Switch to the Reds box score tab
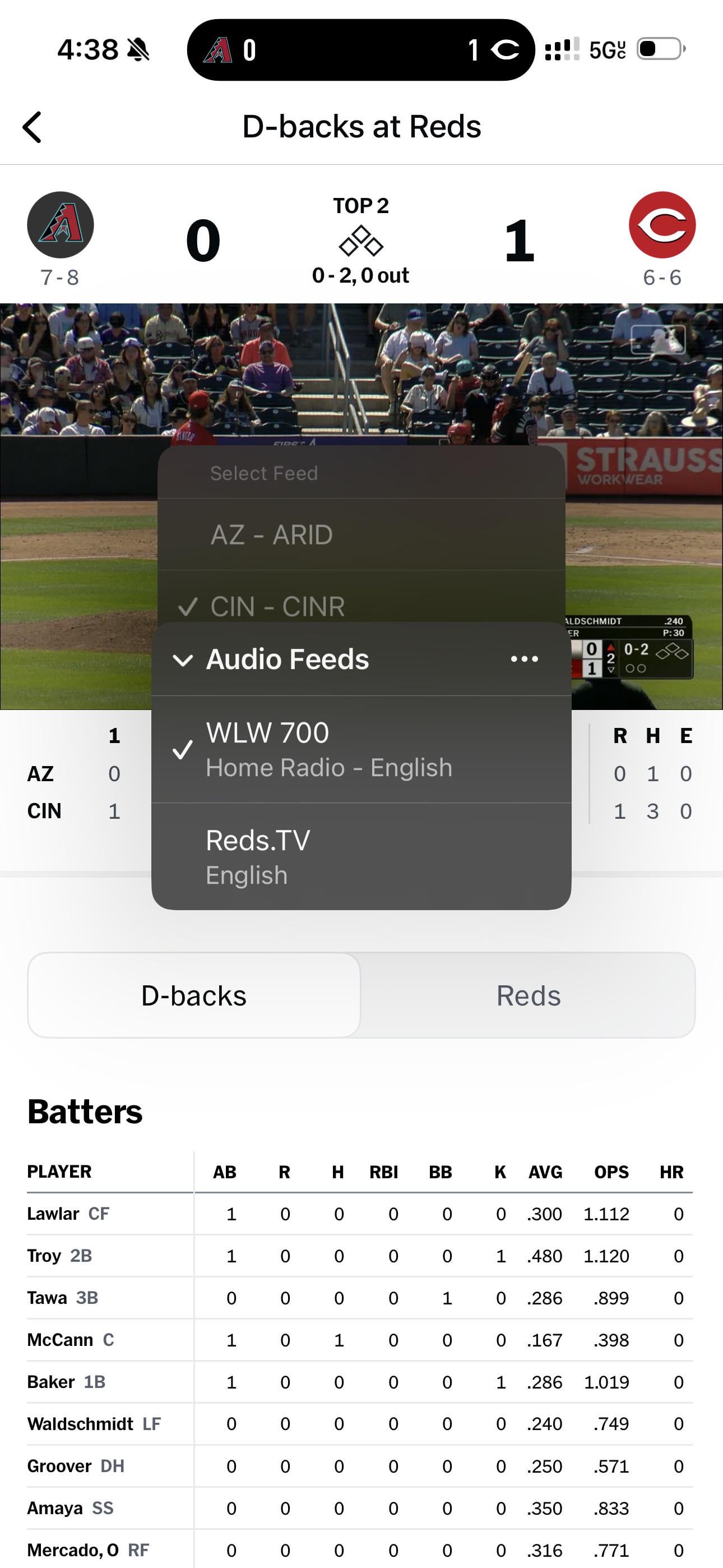The image size is (723, 1568). (527, 996)
